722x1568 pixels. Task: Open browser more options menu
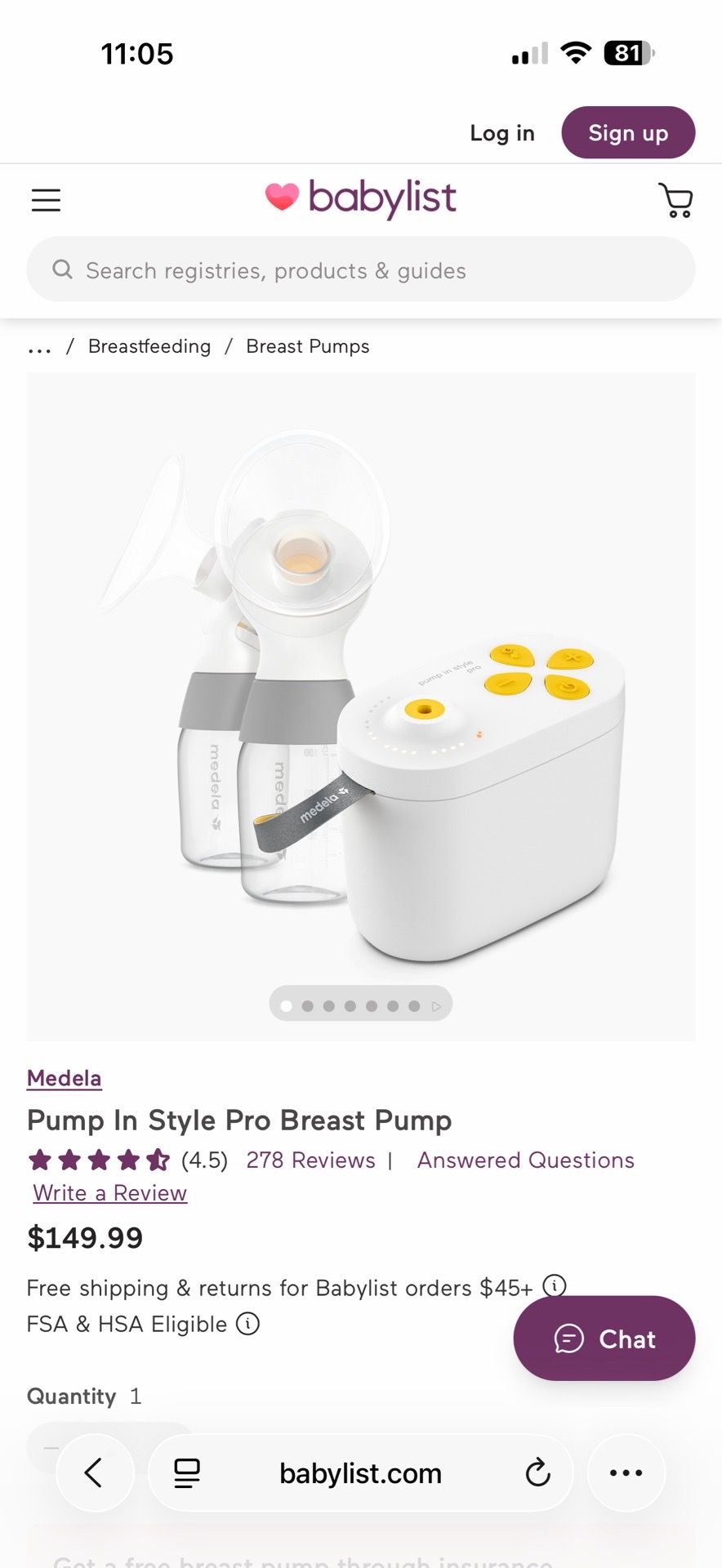(x=626, y=1473)
